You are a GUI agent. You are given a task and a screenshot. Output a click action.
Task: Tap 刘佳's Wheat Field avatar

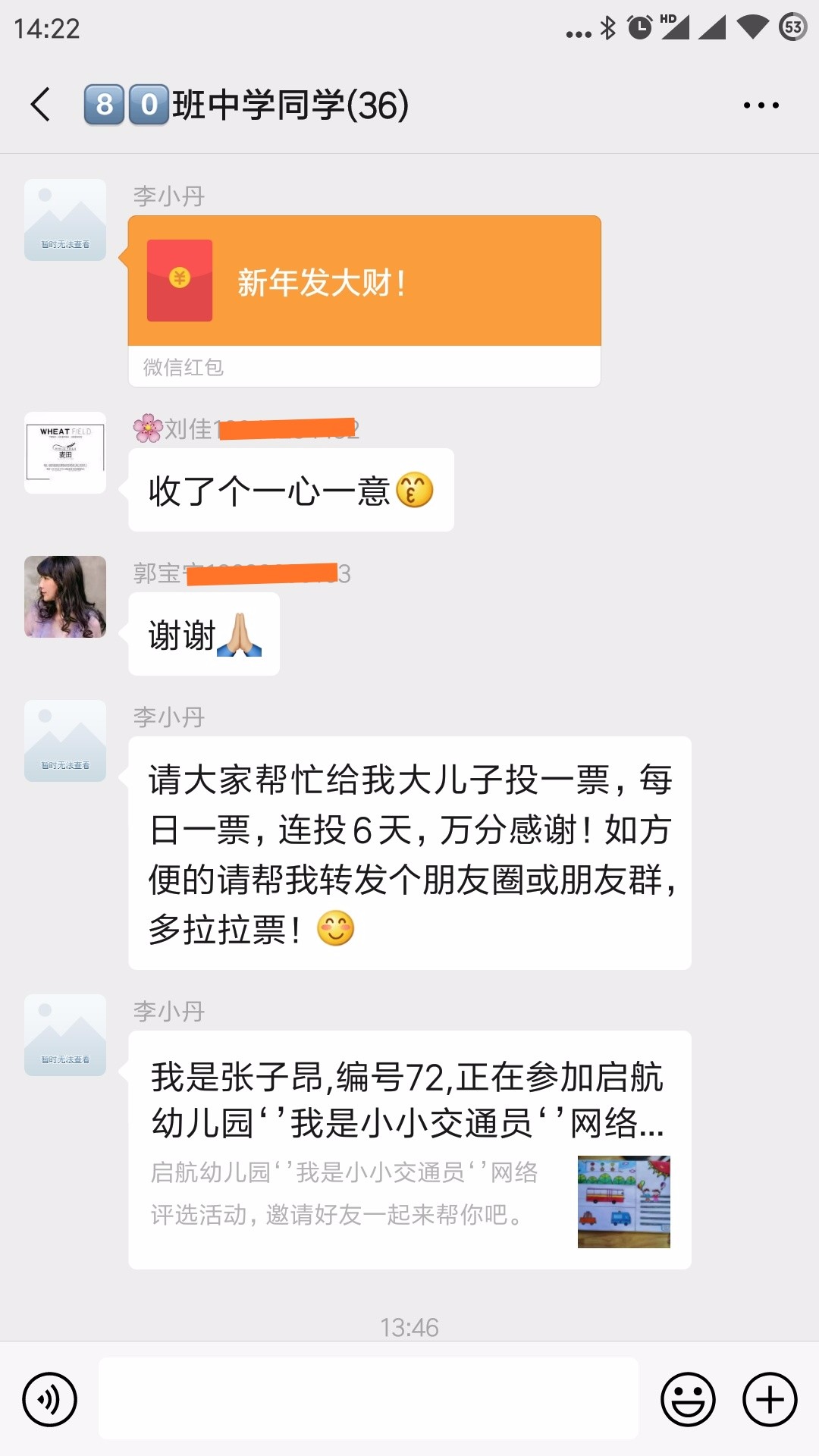(65, 453)
